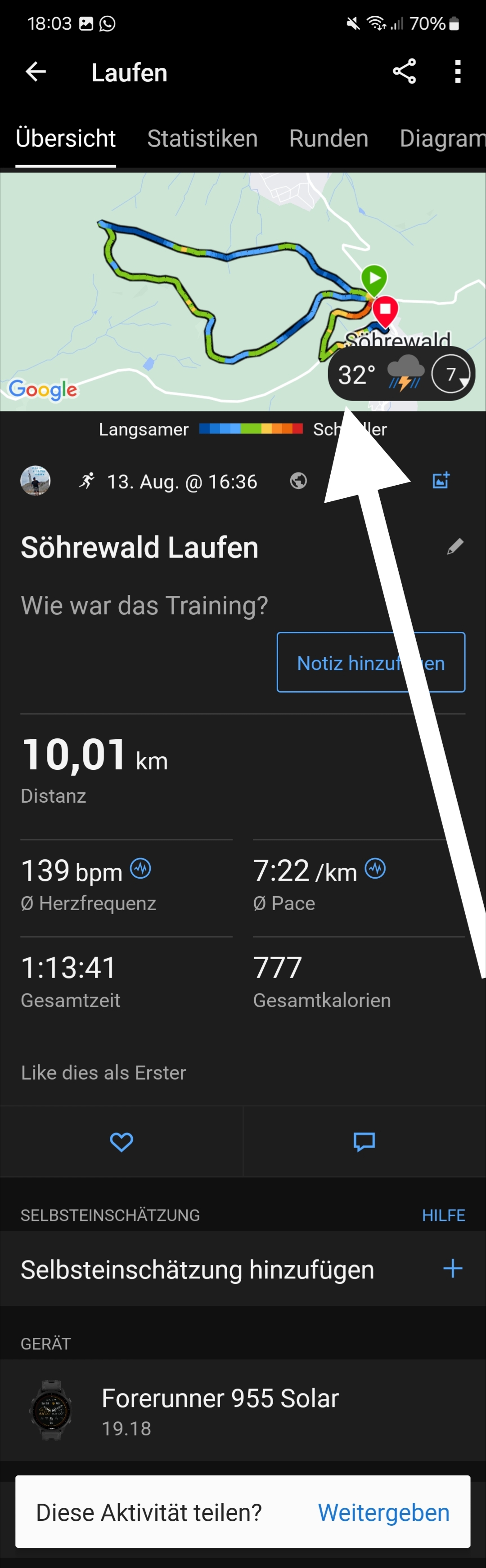Open the 32° weather details badge
The image size is (486, 1568).
click(x=401, y=374)
